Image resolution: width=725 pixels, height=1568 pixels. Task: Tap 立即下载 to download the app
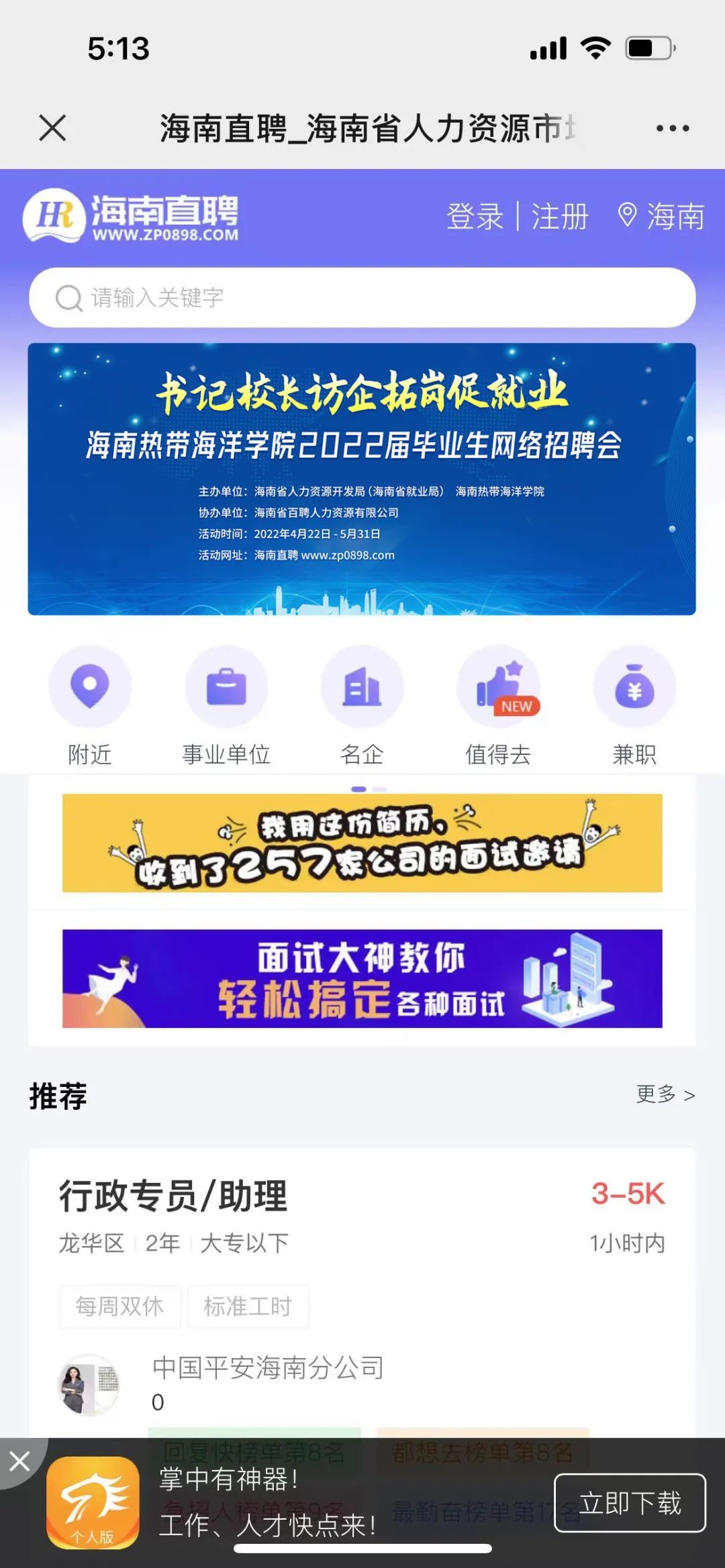(629, 1503)
